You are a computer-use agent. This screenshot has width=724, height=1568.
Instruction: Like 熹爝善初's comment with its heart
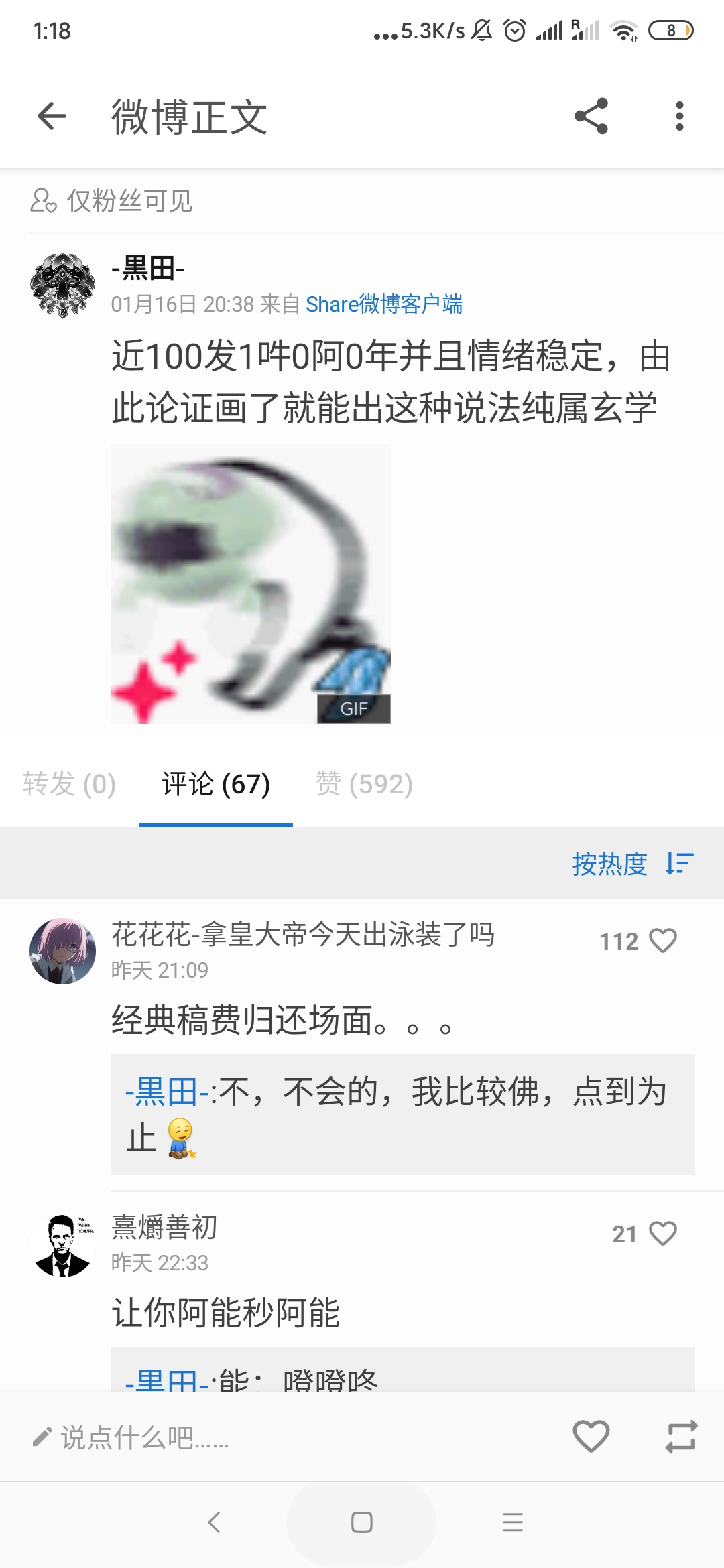pos(664,1232)
